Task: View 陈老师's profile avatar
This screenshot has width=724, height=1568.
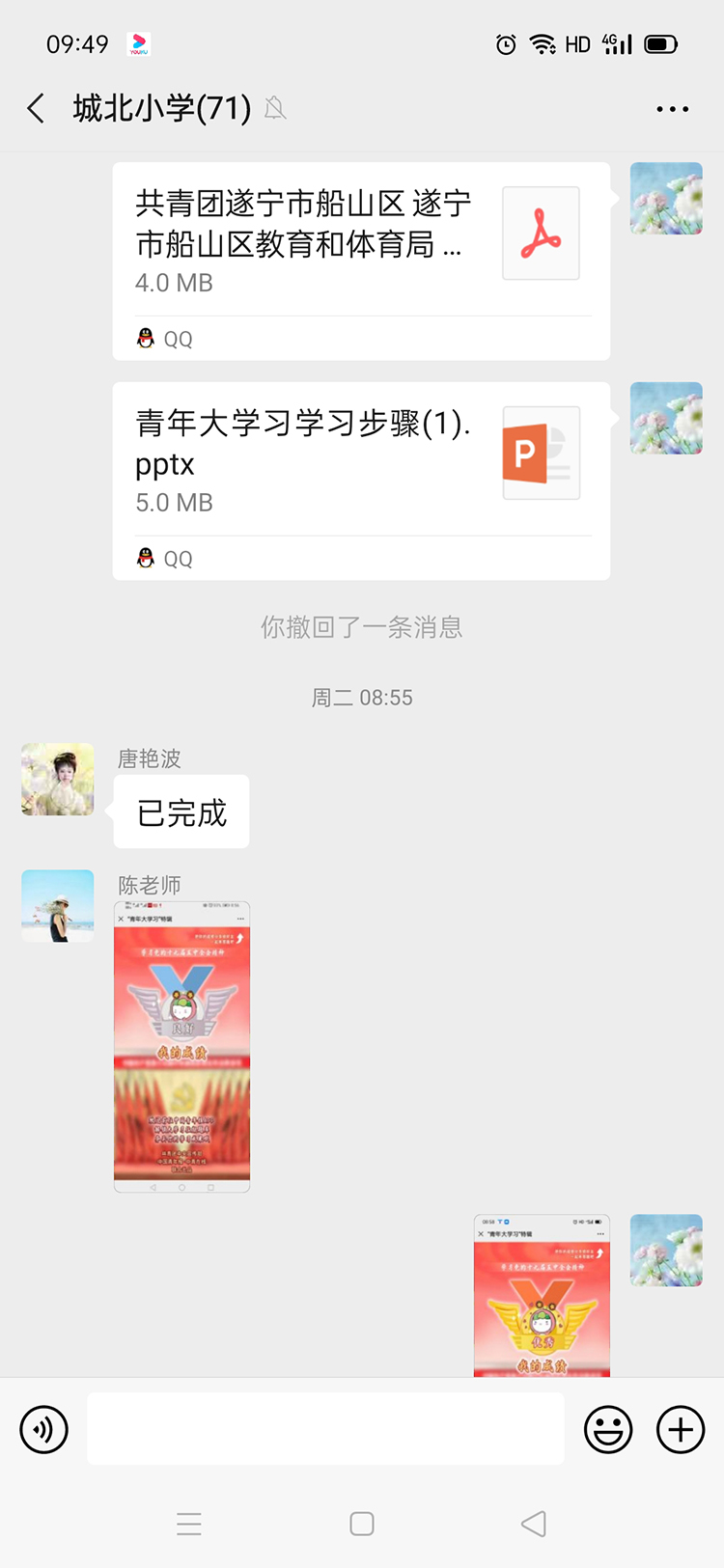Action: pyautogui.click(x=58, y=906)
